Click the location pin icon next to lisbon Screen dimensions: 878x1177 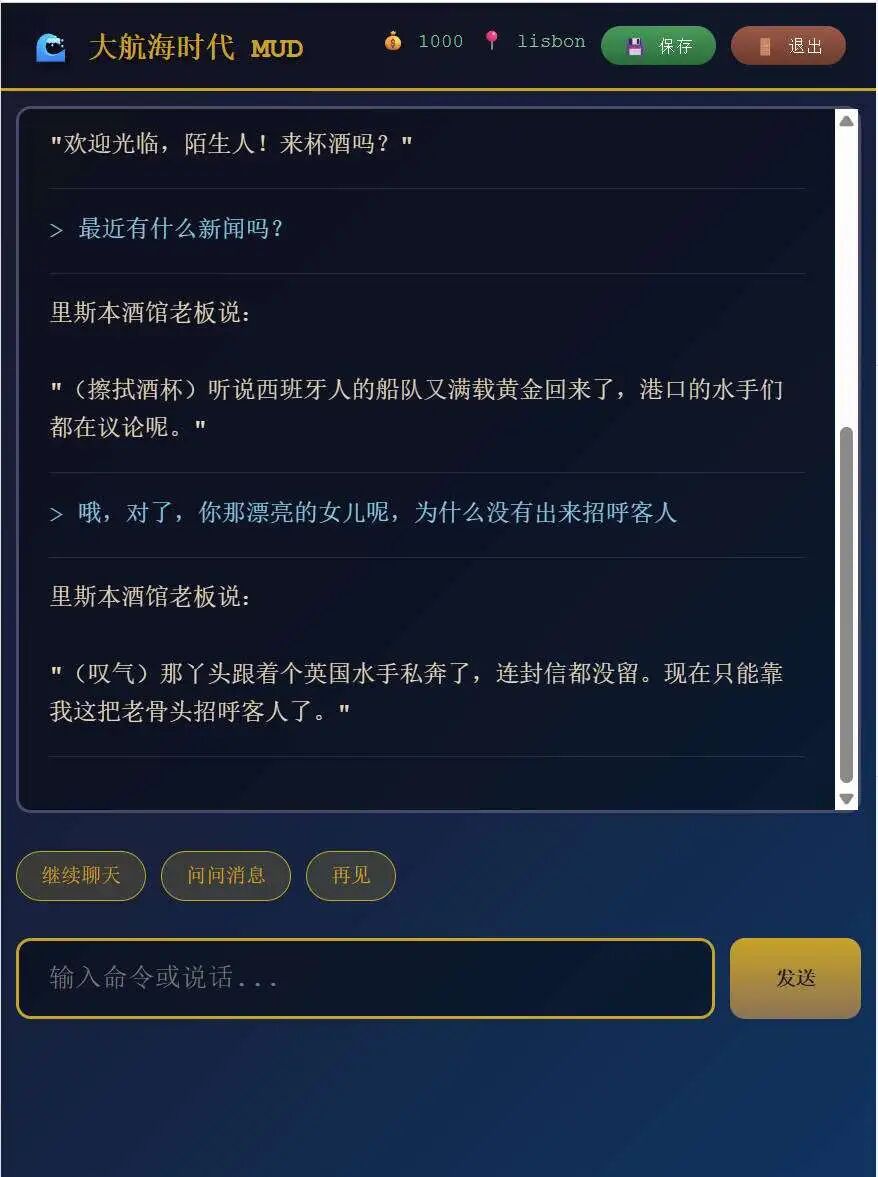click(491, 42)
